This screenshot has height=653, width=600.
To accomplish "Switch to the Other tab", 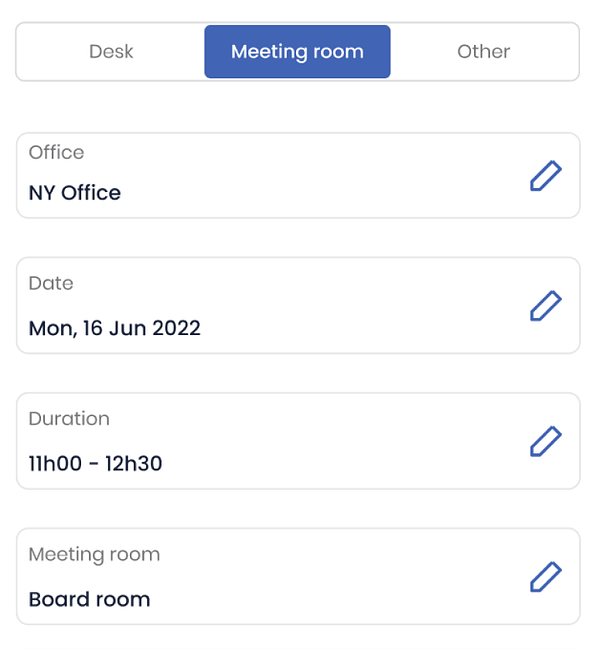I will pos(483,52).
